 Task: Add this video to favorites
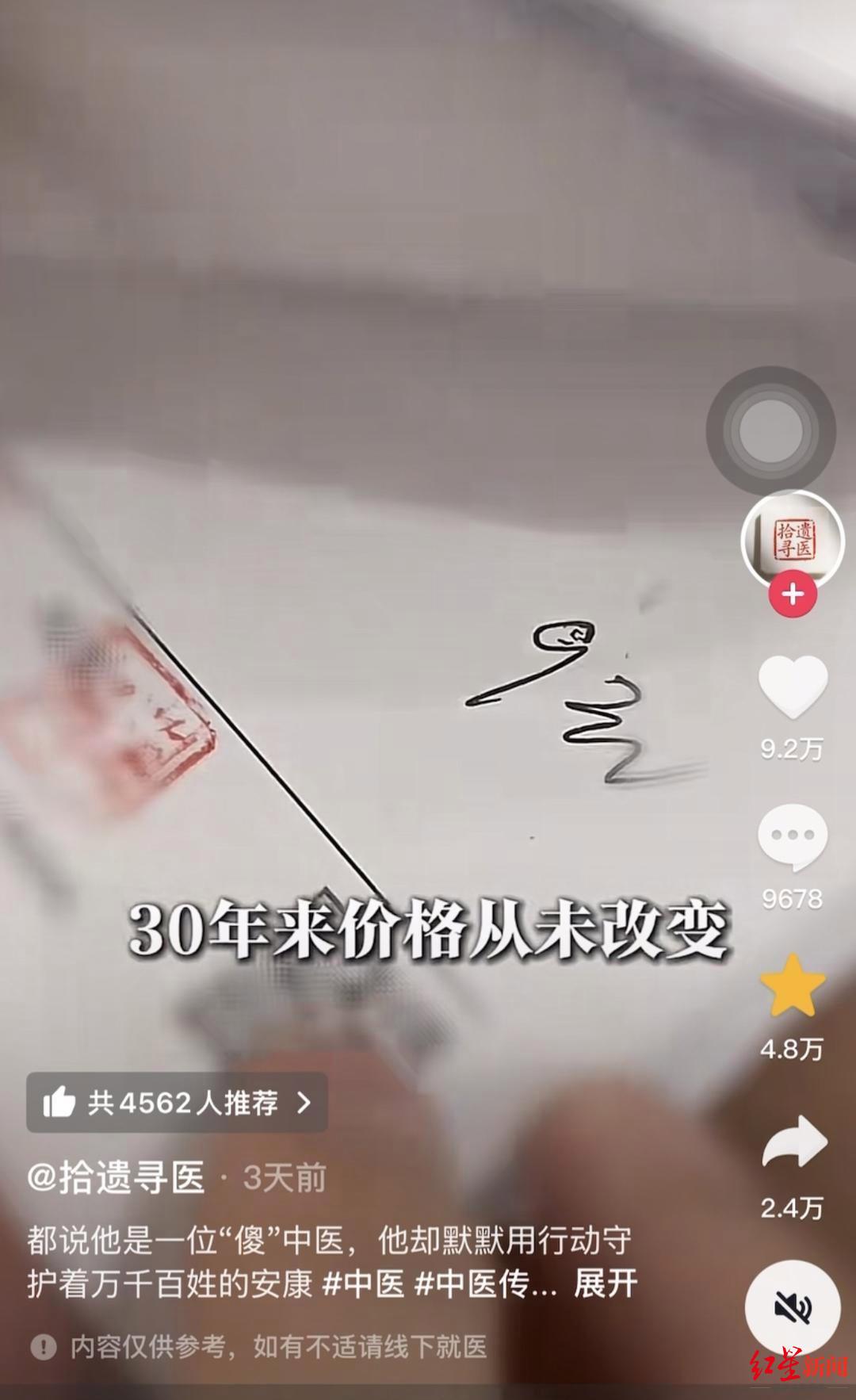pyautogui.click(x=793, y=987)
